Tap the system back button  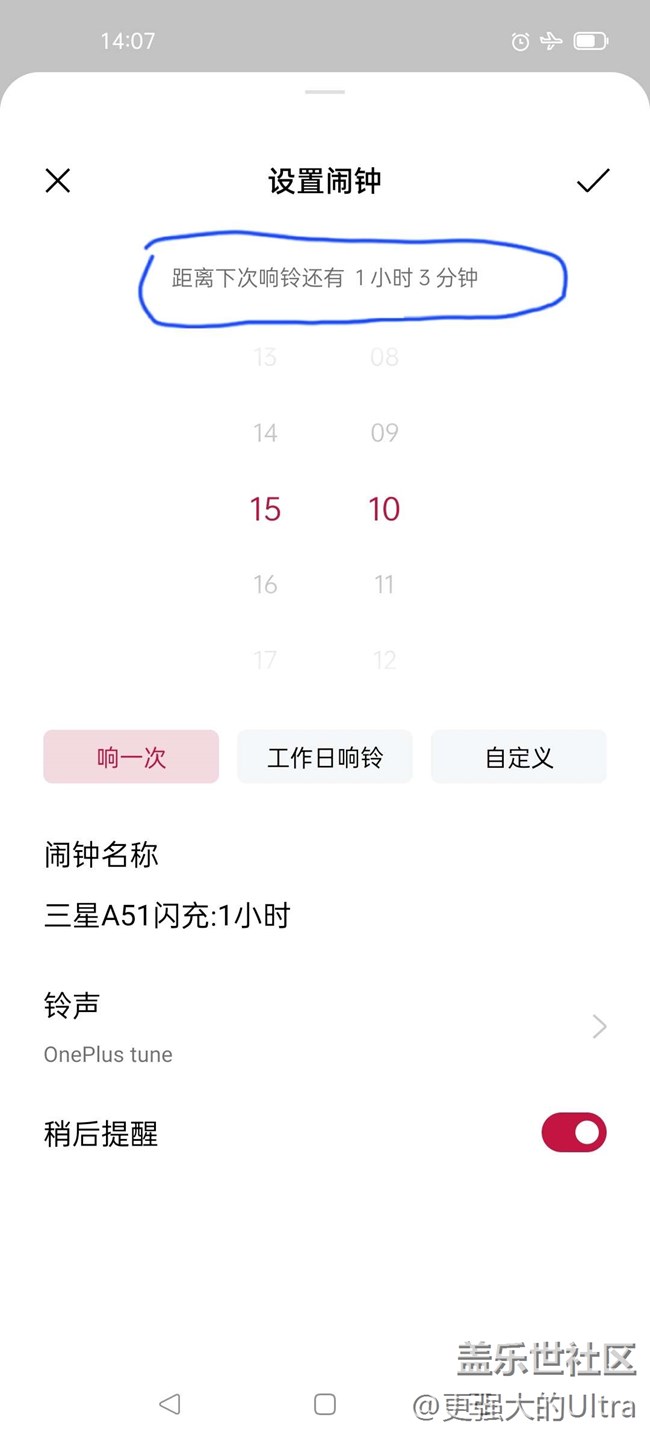(x=170, y=1404)
